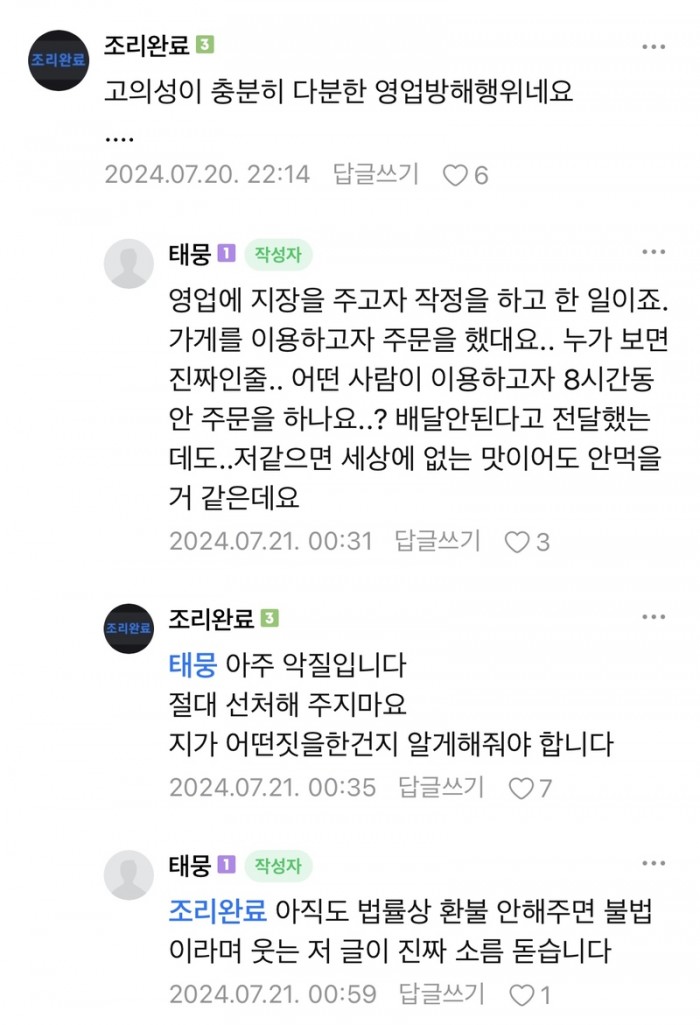This screenshot has width=700, height=1025.
Task: Tap 답글쓰기 on 태뭉's 00:31 reply
Action: (438, 541)
